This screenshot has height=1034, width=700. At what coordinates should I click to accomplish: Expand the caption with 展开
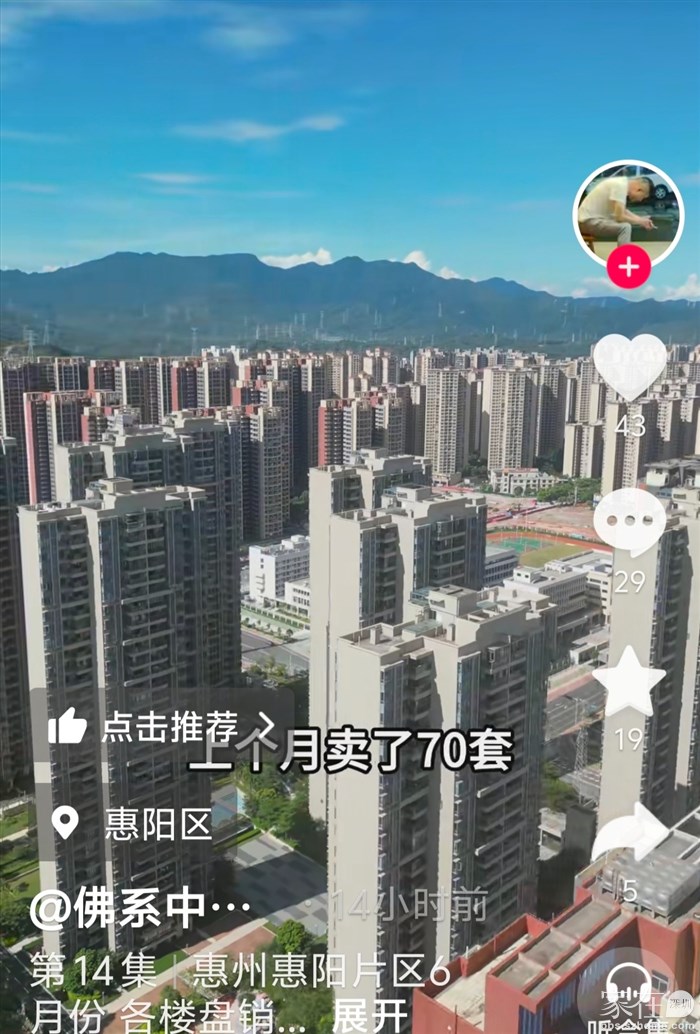[368, 1014]
